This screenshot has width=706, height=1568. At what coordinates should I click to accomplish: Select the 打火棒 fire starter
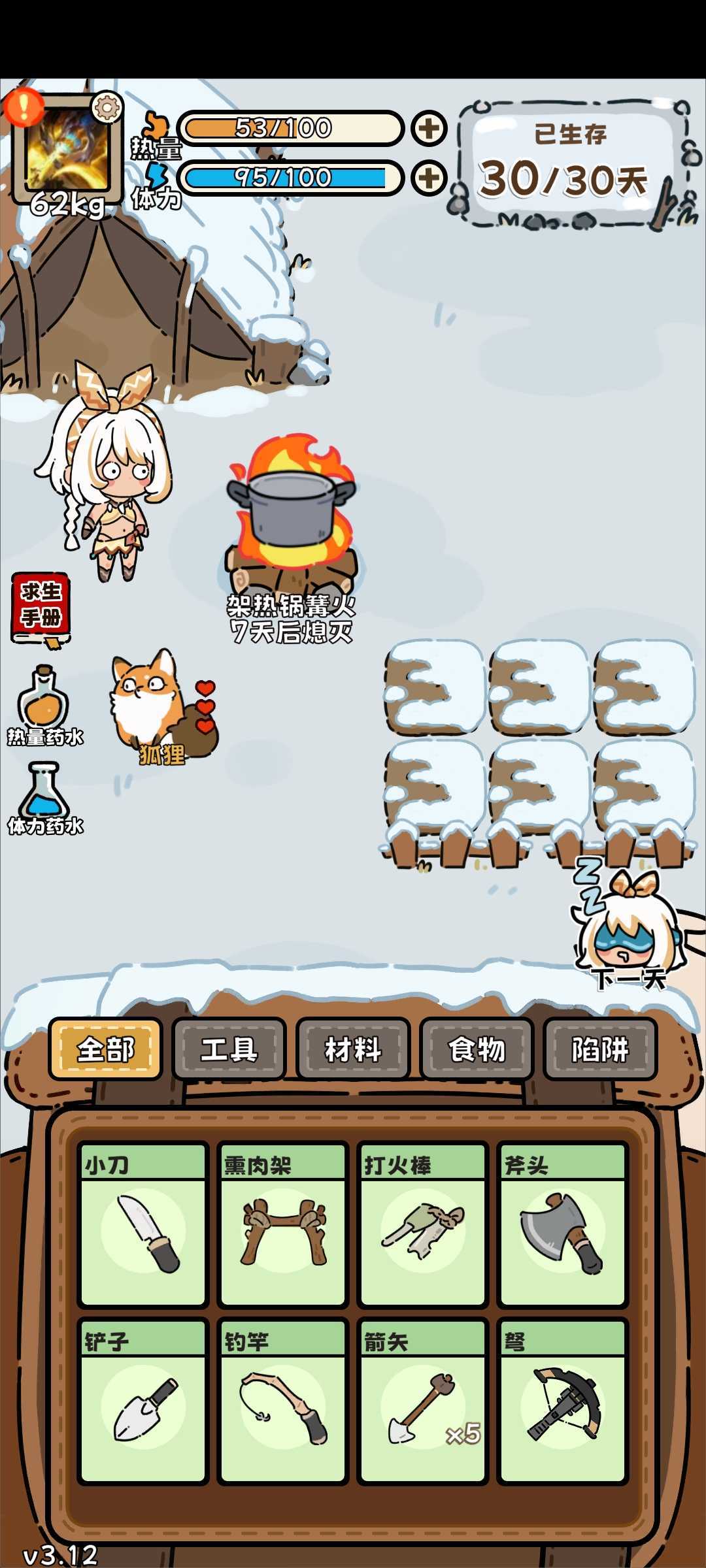click(423, 1225)
